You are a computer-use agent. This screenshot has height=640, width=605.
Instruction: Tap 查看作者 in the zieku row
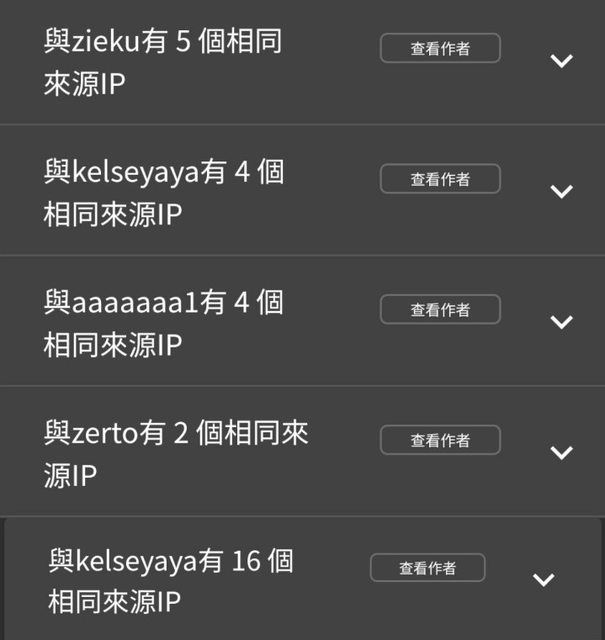(x=440, y=48)
